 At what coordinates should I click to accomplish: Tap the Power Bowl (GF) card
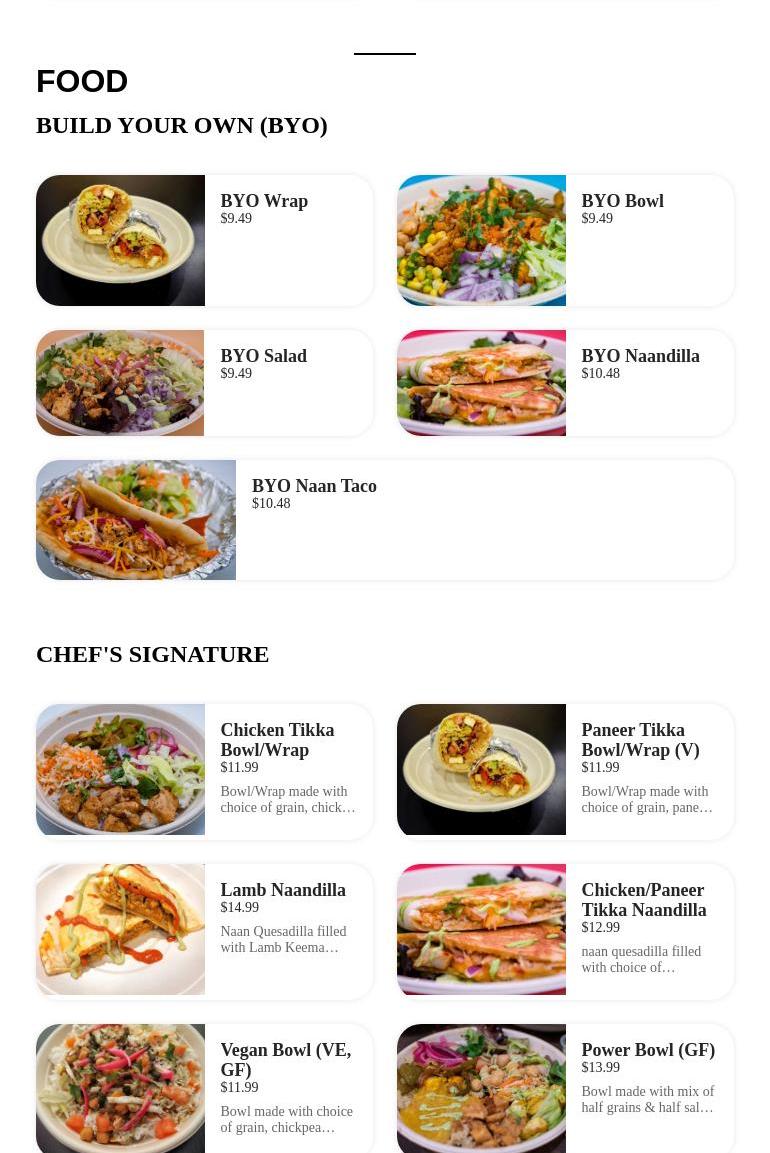pyautogui.click(x=565, y=1088)
